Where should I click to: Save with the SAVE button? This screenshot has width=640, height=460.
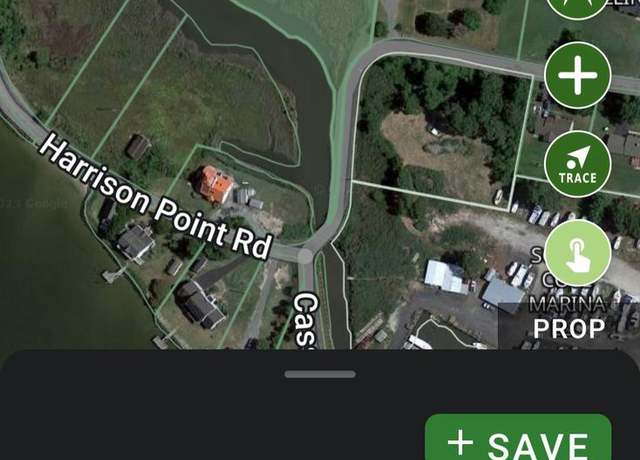point(518,440)
